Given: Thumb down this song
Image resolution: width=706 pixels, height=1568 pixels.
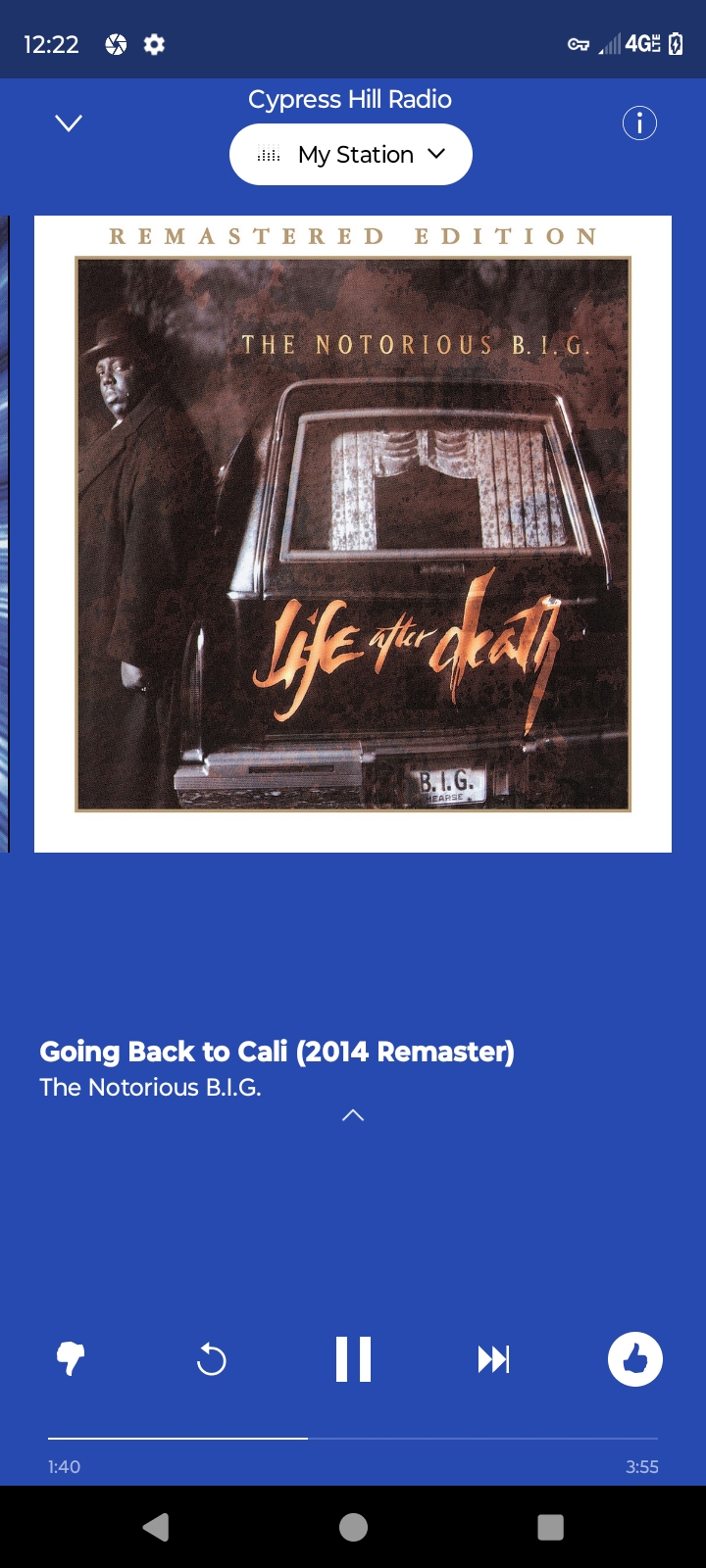Looking at the screenshot, I should [71, 1359].
